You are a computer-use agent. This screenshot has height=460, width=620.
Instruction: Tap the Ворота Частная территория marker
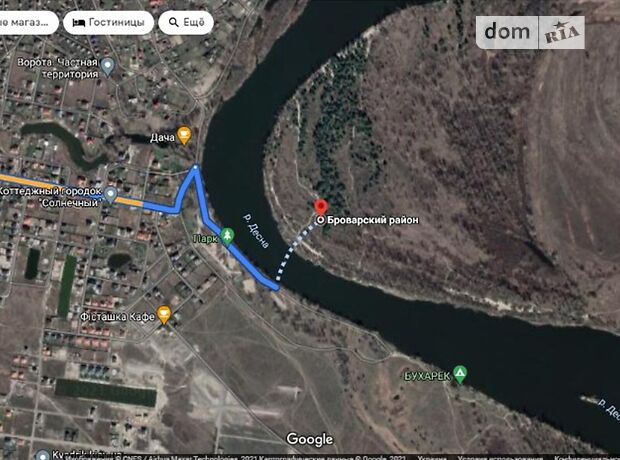(108, 66)
